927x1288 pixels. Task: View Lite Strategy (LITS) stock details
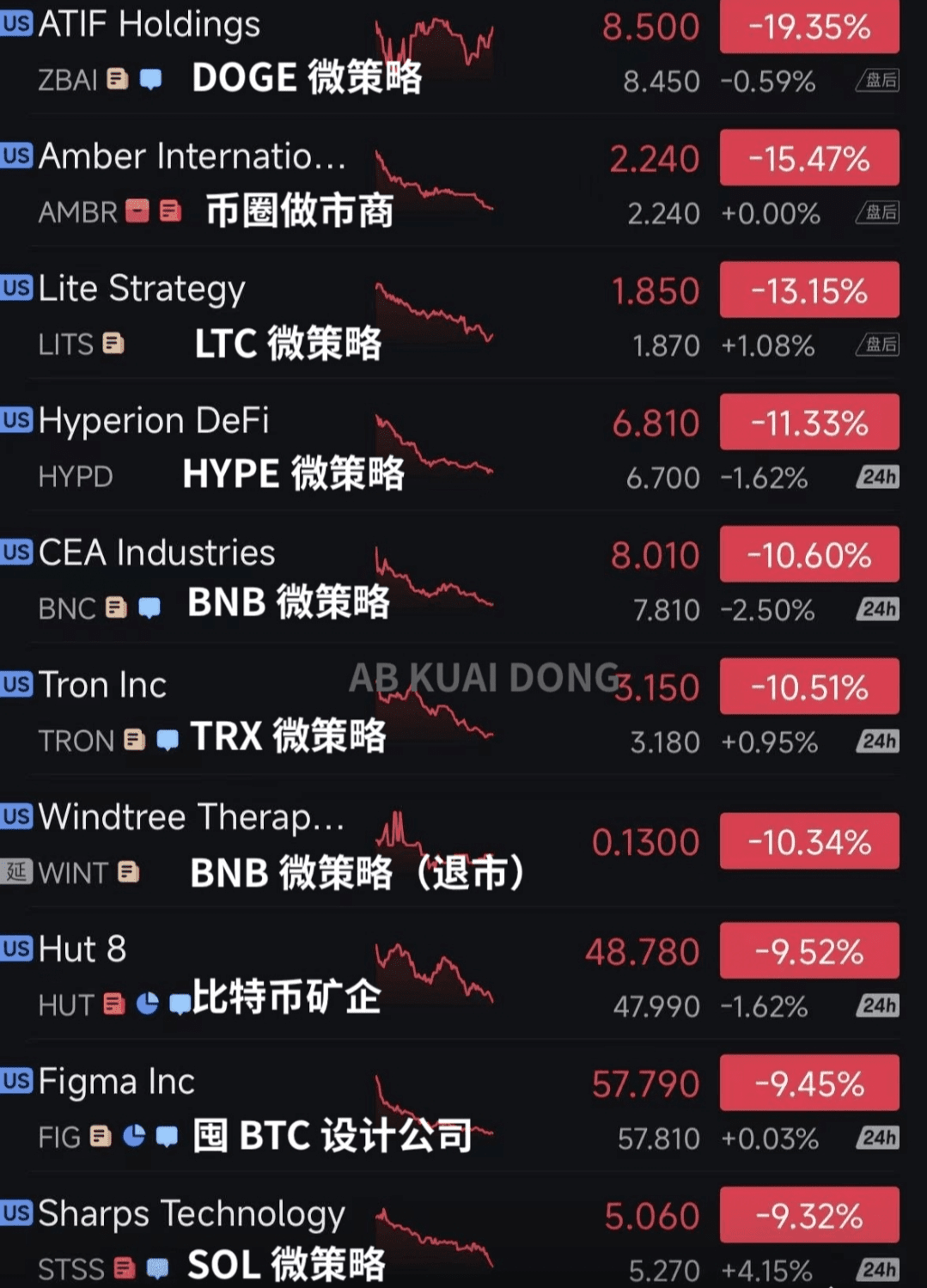[143, 290]
